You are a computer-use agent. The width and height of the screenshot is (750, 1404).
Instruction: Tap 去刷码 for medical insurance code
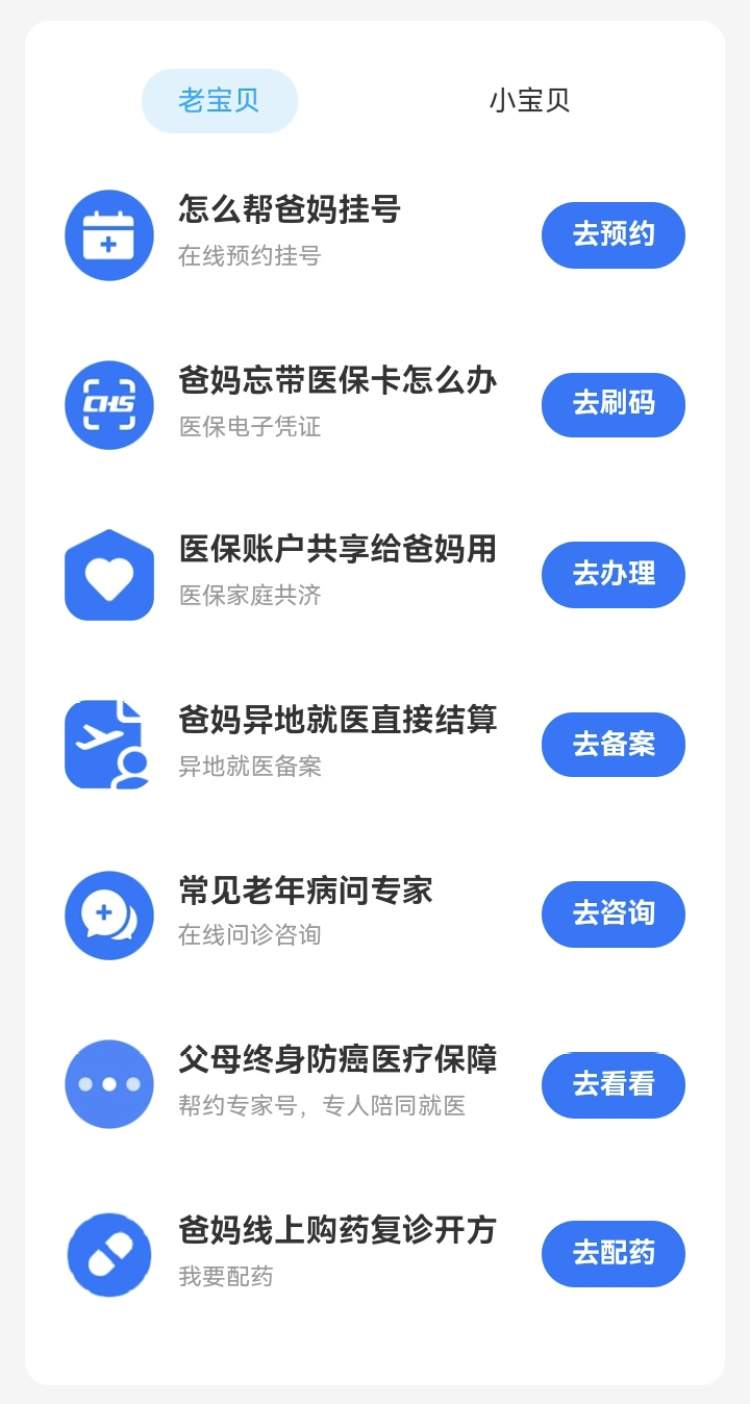click(613, 404)
